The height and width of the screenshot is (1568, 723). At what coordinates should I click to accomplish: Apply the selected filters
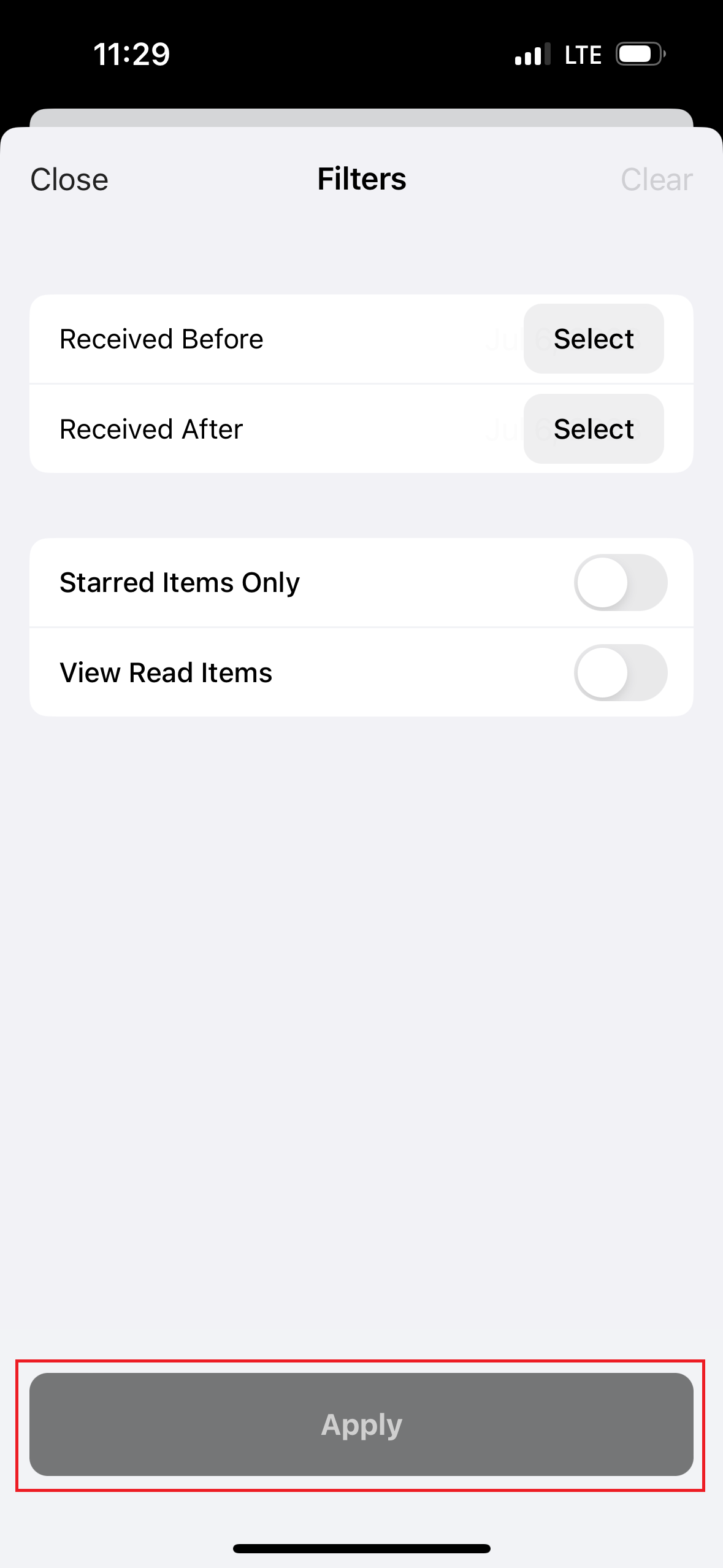click(361, 1424)
